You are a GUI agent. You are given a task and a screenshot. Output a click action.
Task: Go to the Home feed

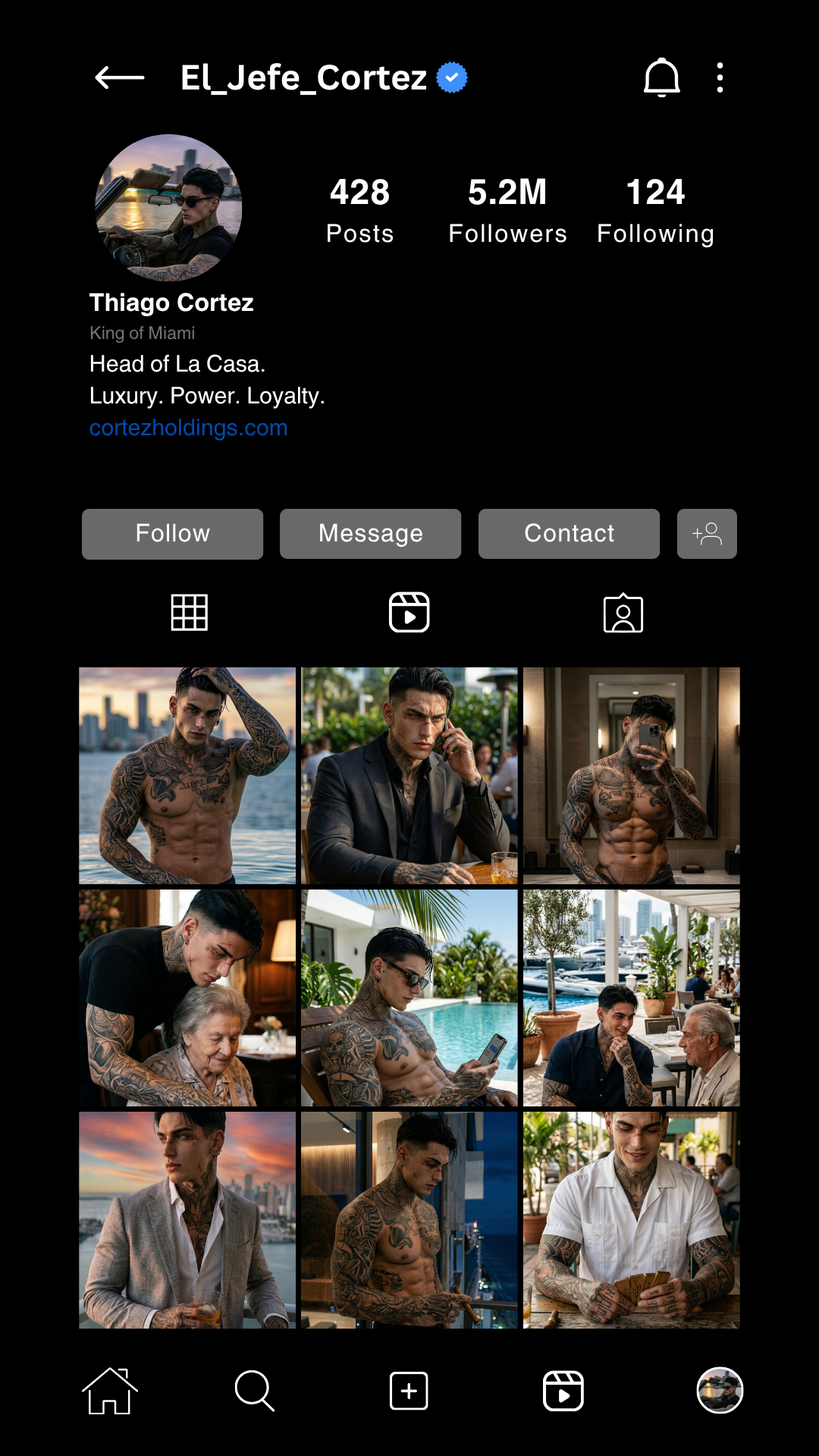click(110, 1392)
